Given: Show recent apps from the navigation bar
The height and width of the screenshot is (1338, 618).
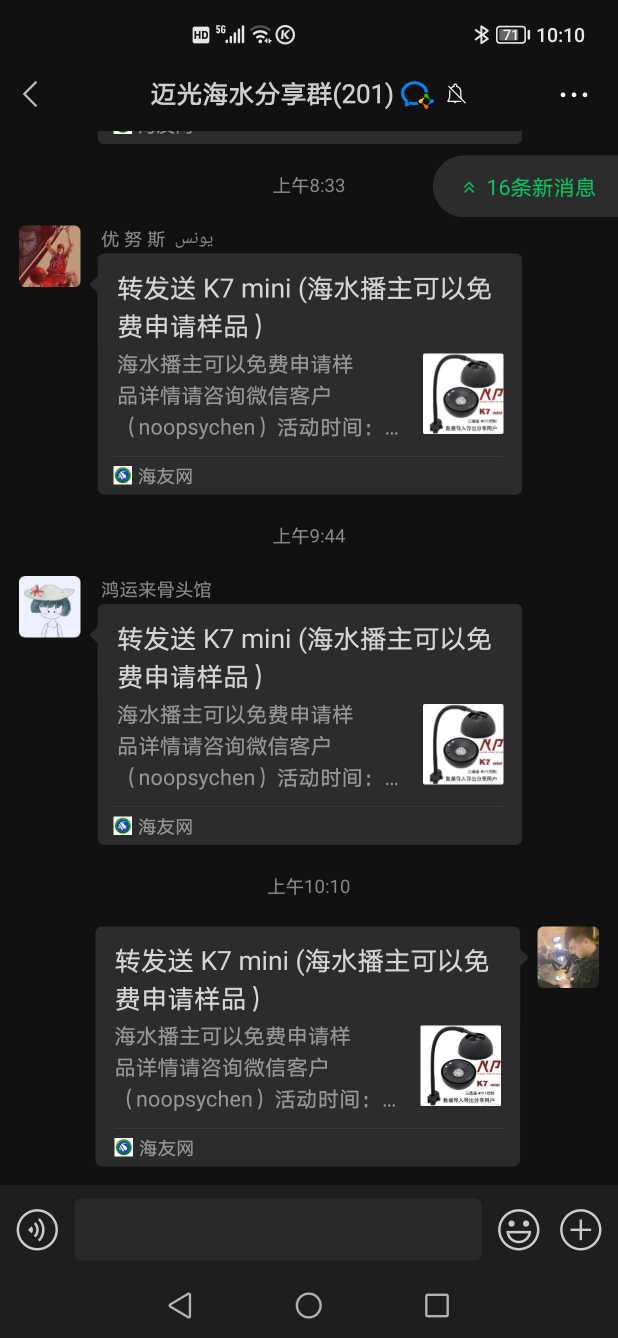Looking at the screenshot, I should tap(436, 1305).
